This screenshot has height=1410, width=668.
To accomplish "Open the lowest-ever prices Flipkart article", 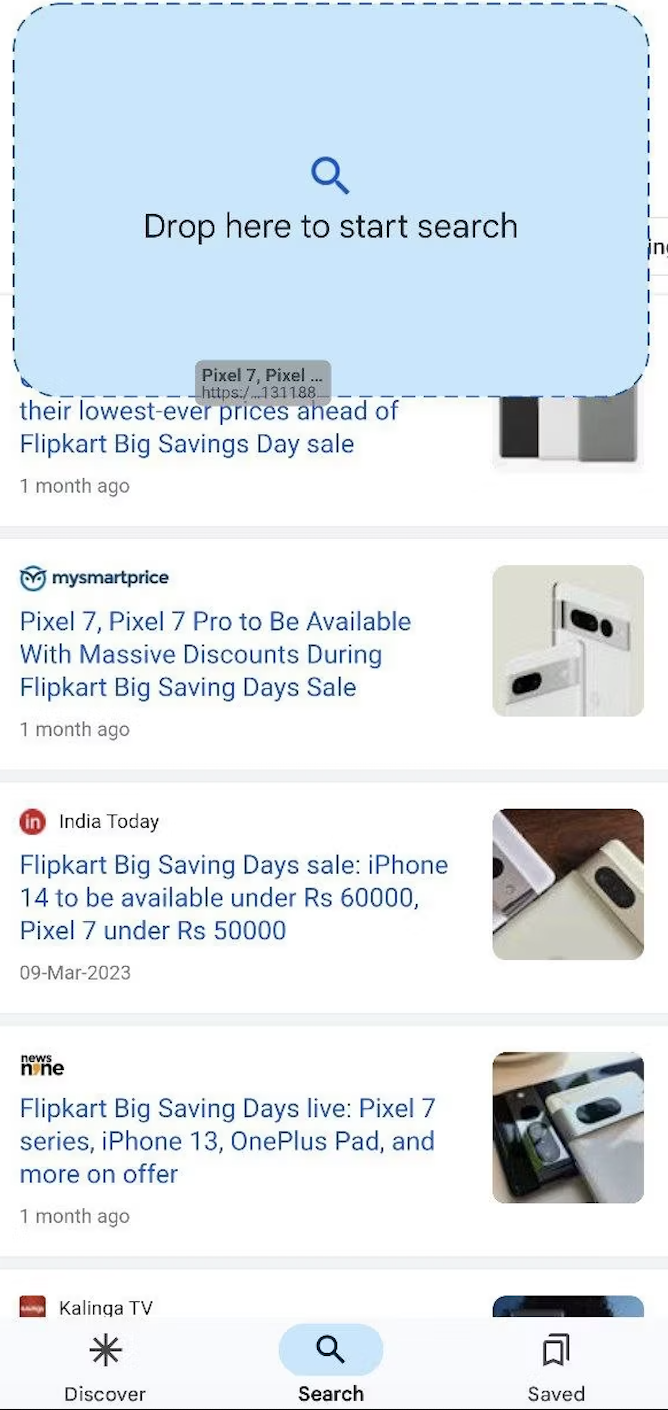I will pos(208,427).
